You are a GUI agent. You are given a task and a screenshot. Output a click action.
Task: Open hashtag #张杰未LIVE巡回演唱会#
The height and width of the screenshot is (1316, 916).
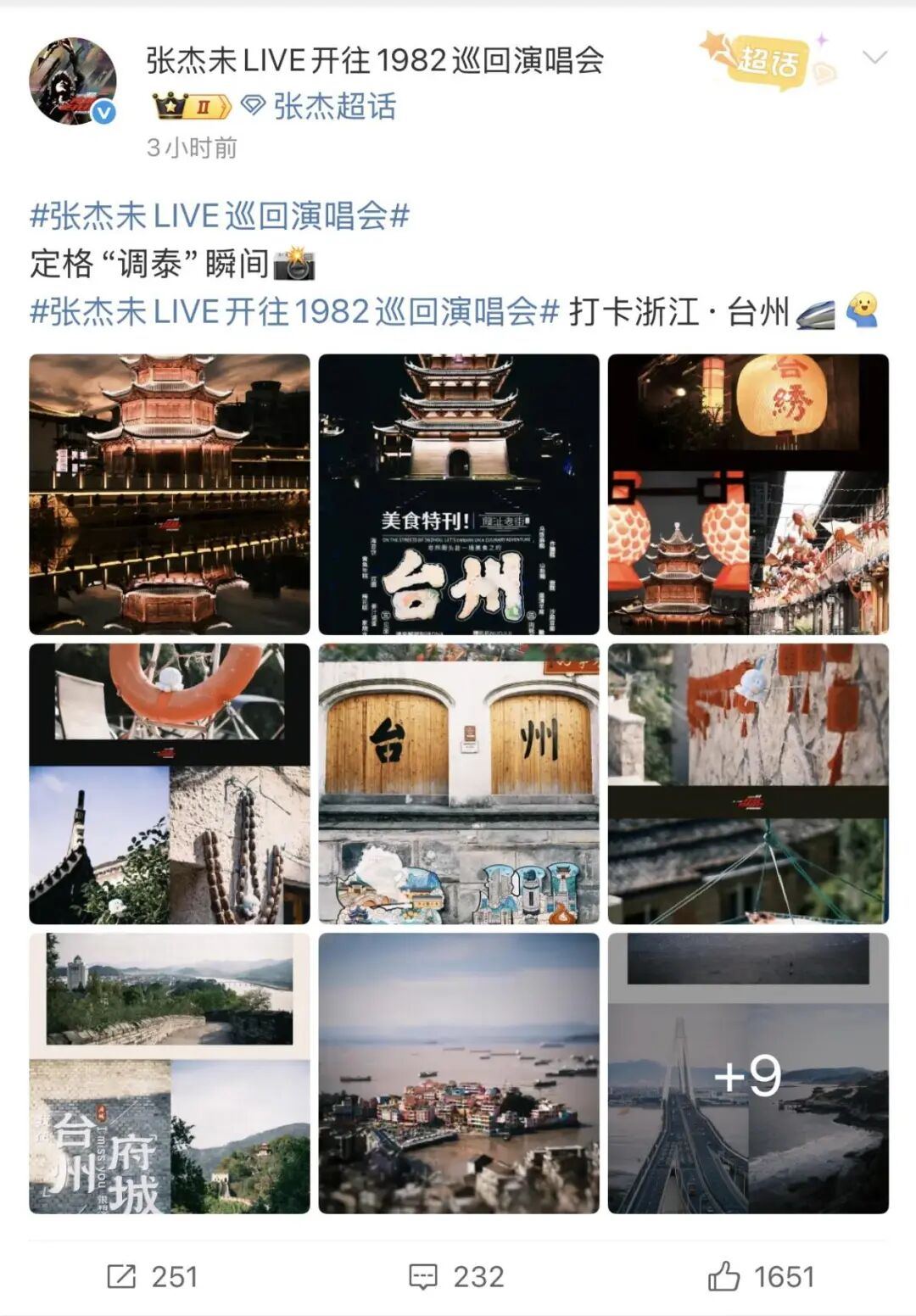(x=220, y=215)
